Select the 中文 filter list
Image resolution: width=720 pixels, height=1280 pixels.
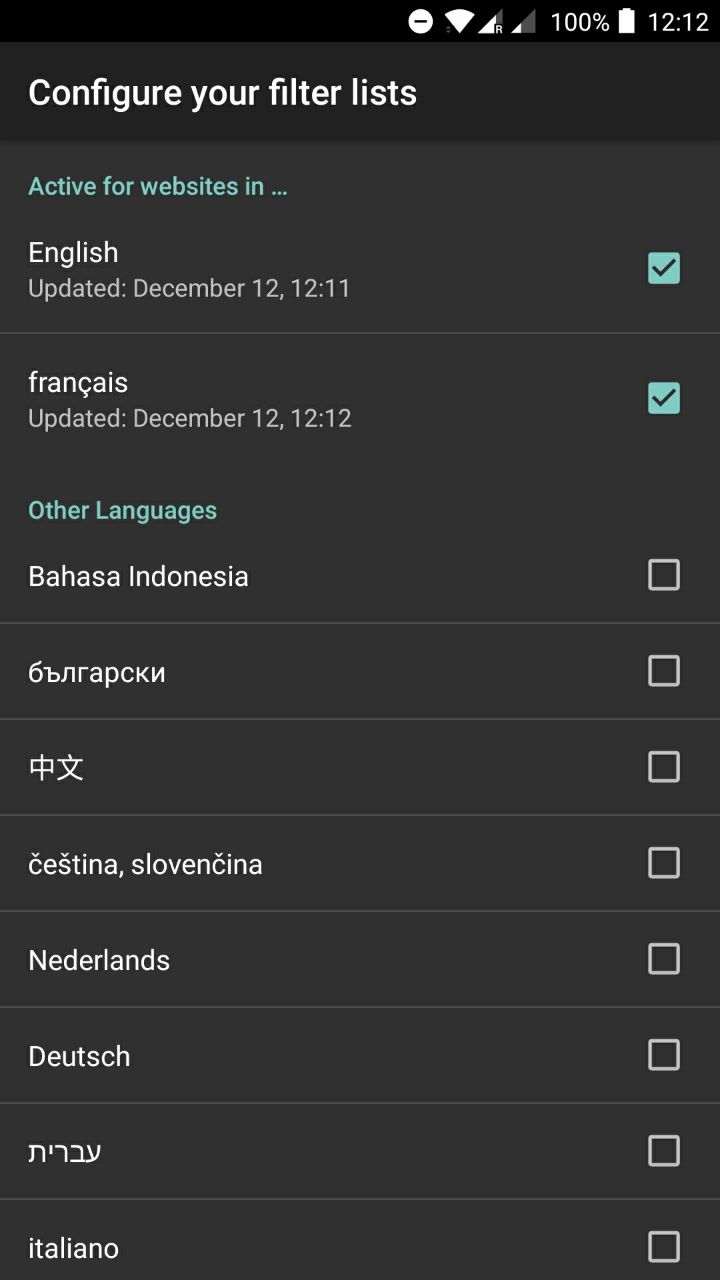coord(664,767)
